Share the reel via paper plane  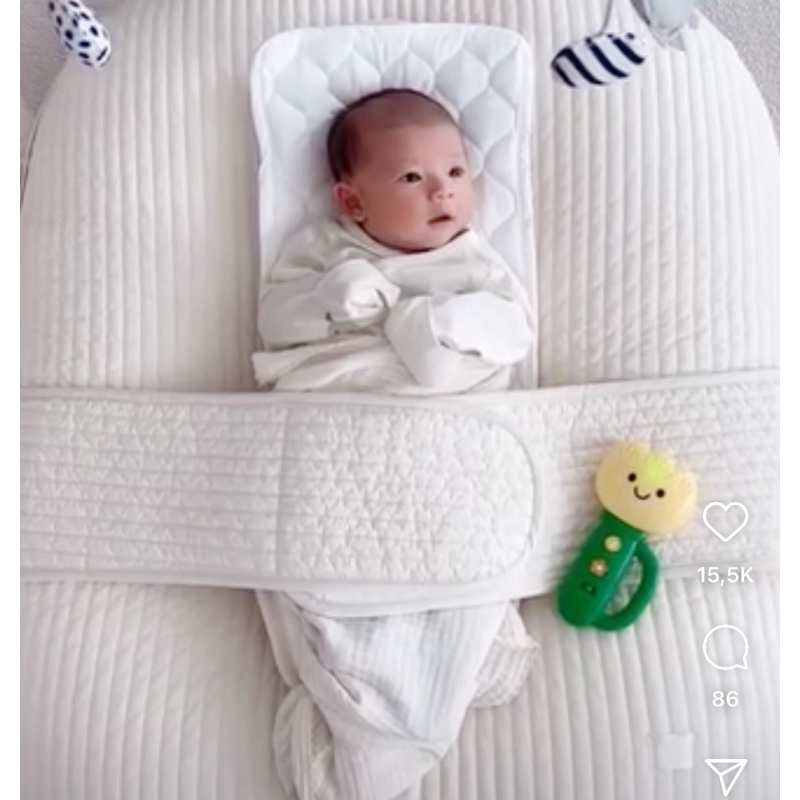[x=726, y=776]
